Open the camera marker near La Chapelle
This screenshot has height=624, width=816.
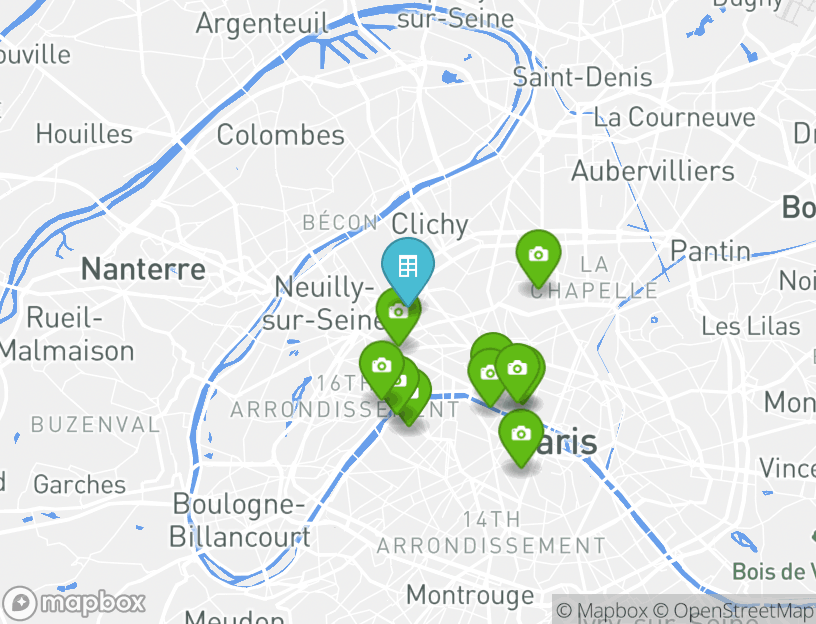tap(538, 255)
